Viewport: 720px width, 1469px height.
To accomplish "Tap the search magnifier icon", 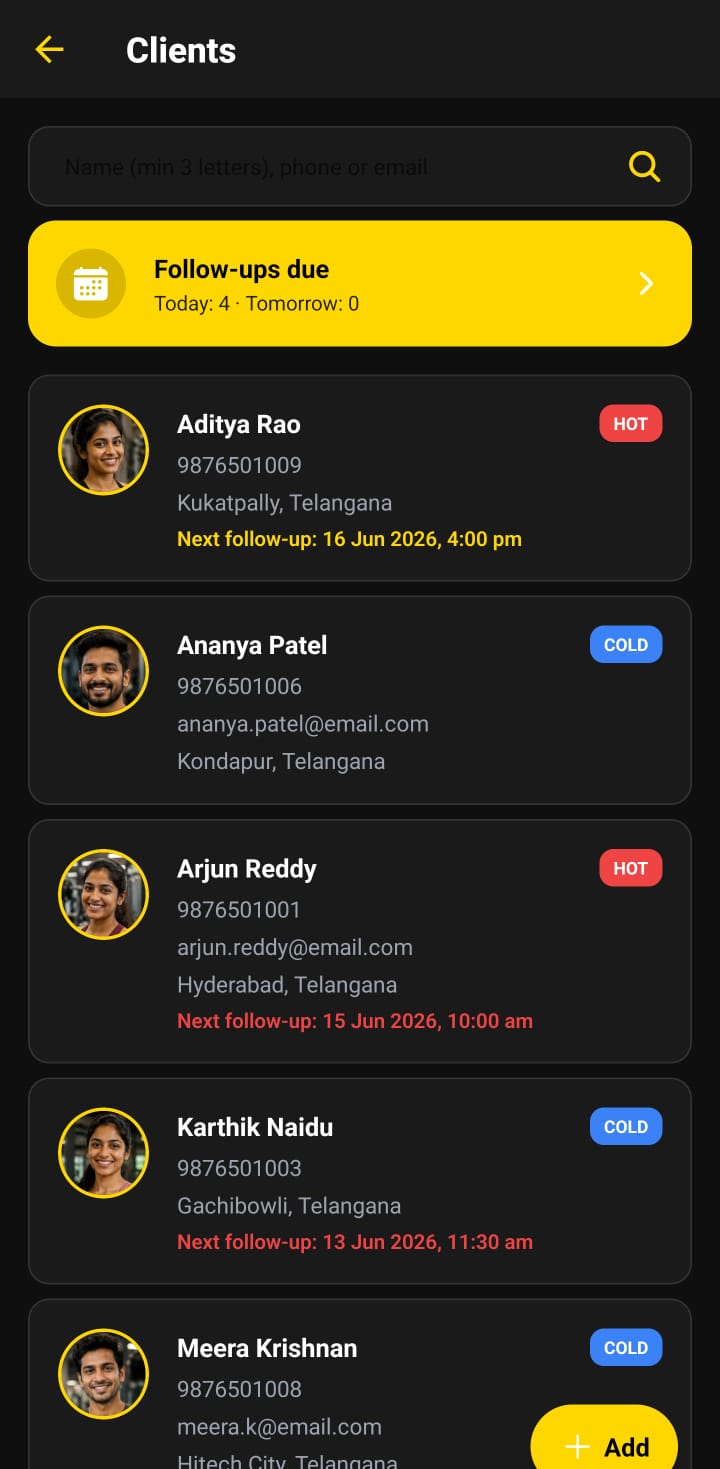I will coord(645,166).
